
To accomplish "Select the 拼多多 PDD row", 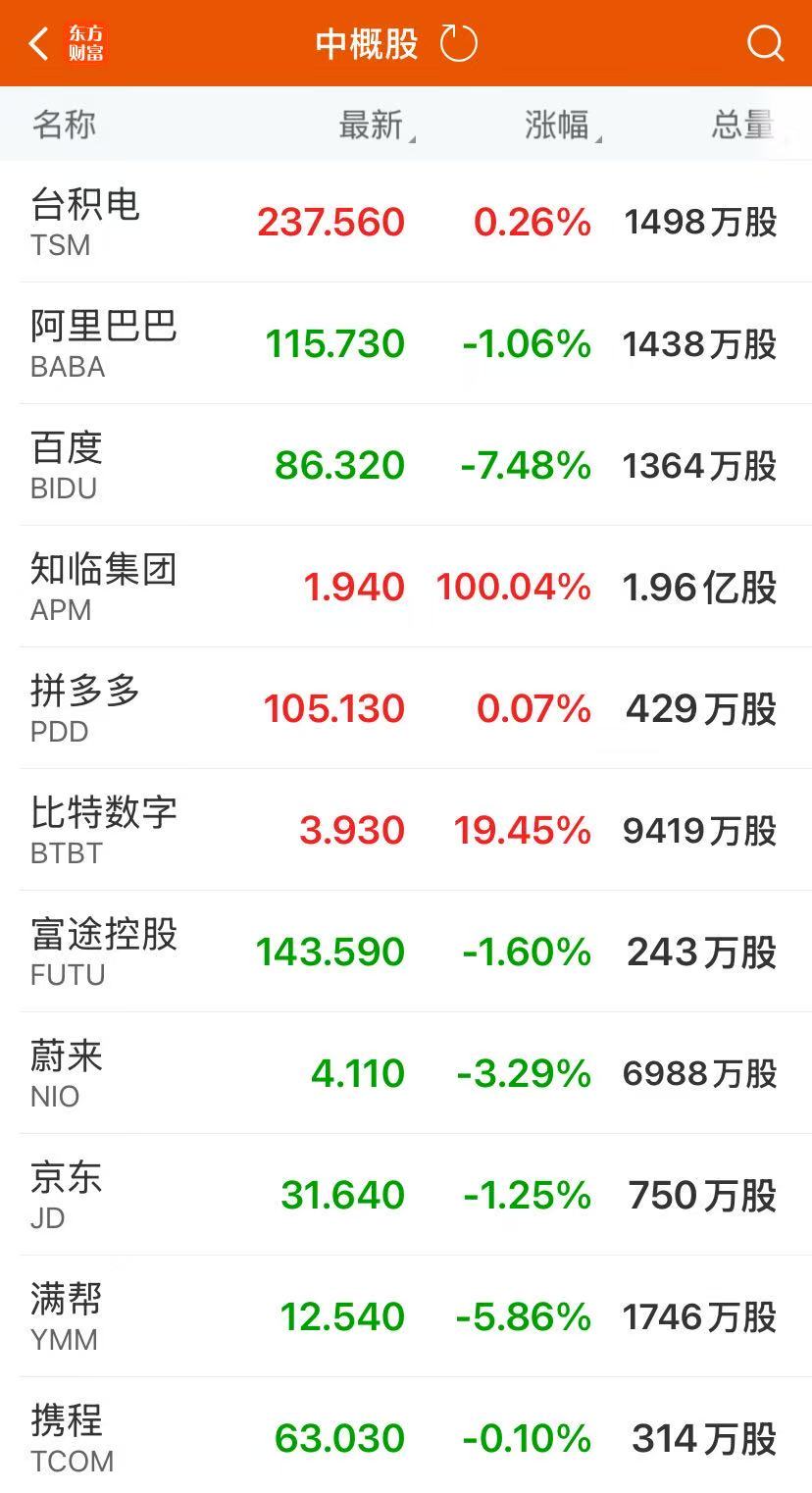I will (406, 708).
